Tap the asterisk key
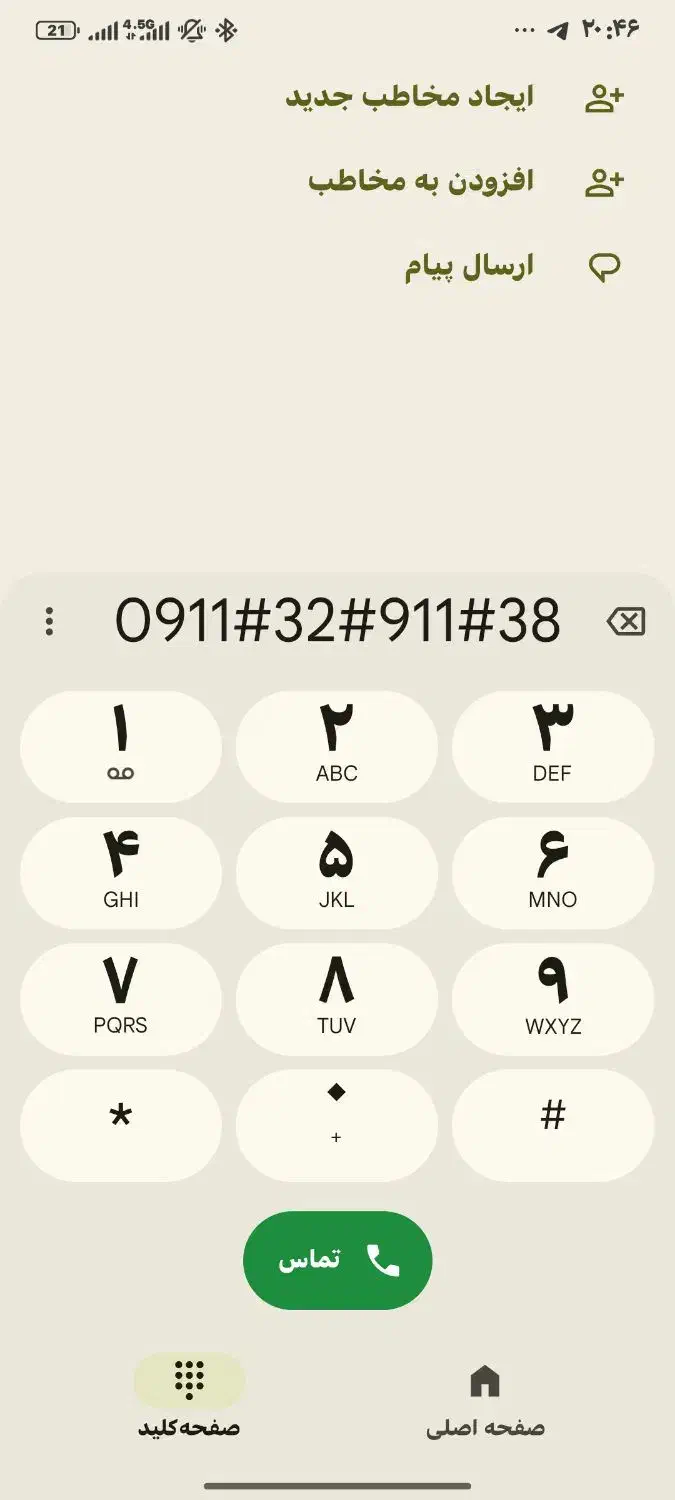This screenshot has width=675, height=1500. click(121, 1125)
